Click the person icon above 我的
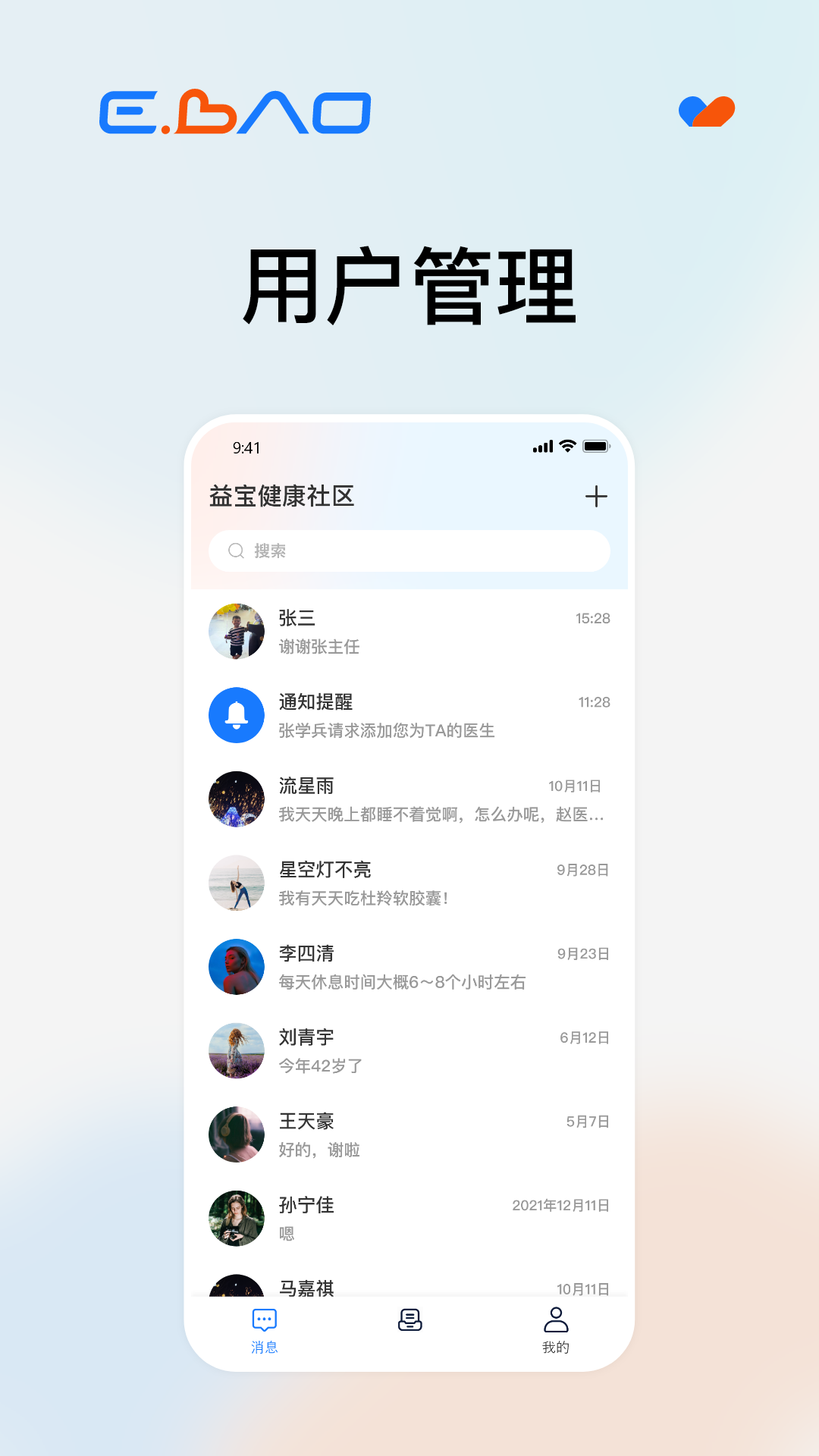This screenshot has height=1456, width=819. (x=557, y=1319)
